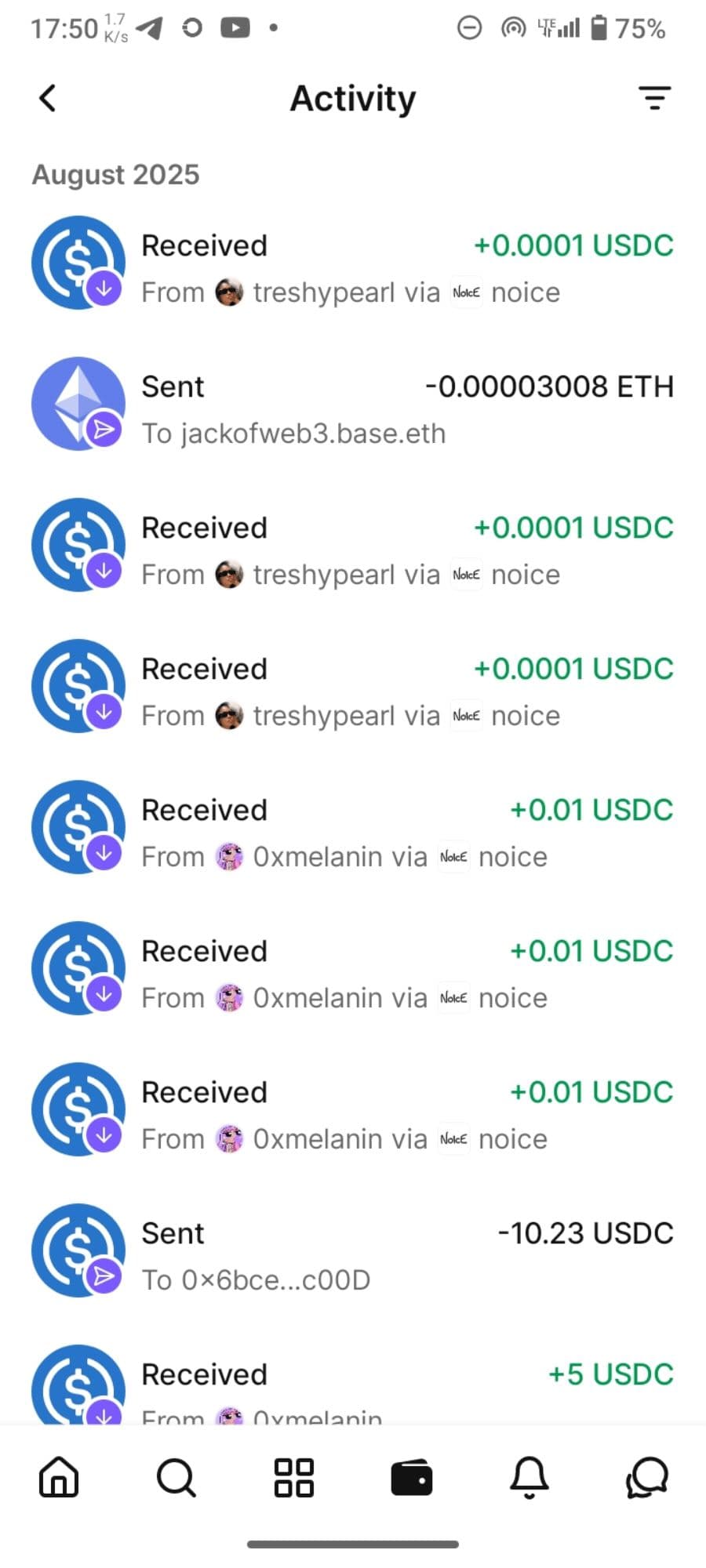Go back from Activity screen
Image resolution: width=706 pixels, height=1568 pixels.
click(48, 99)
